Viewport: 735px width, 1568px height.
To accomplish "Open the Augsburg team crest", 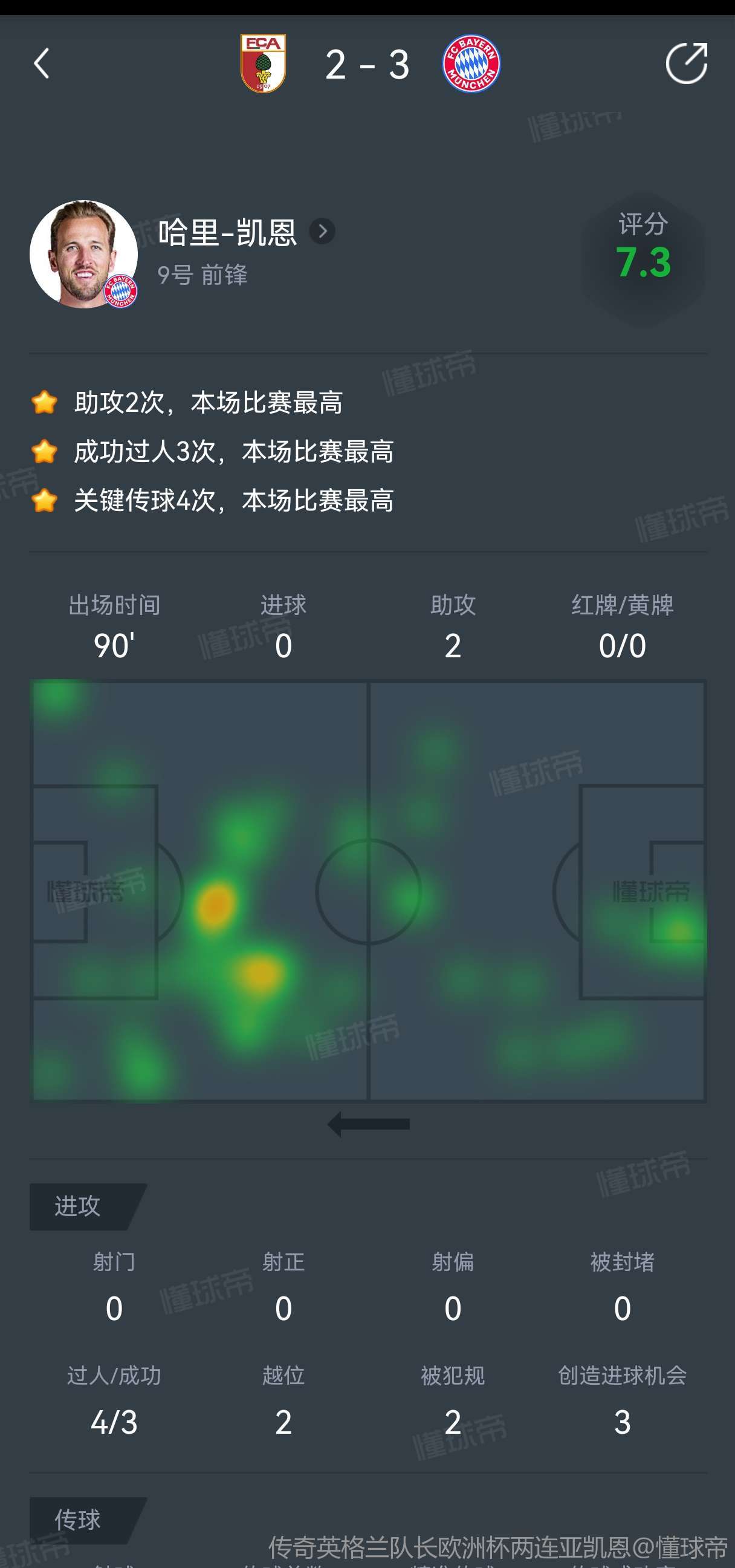I will click(x=263, y=63).
